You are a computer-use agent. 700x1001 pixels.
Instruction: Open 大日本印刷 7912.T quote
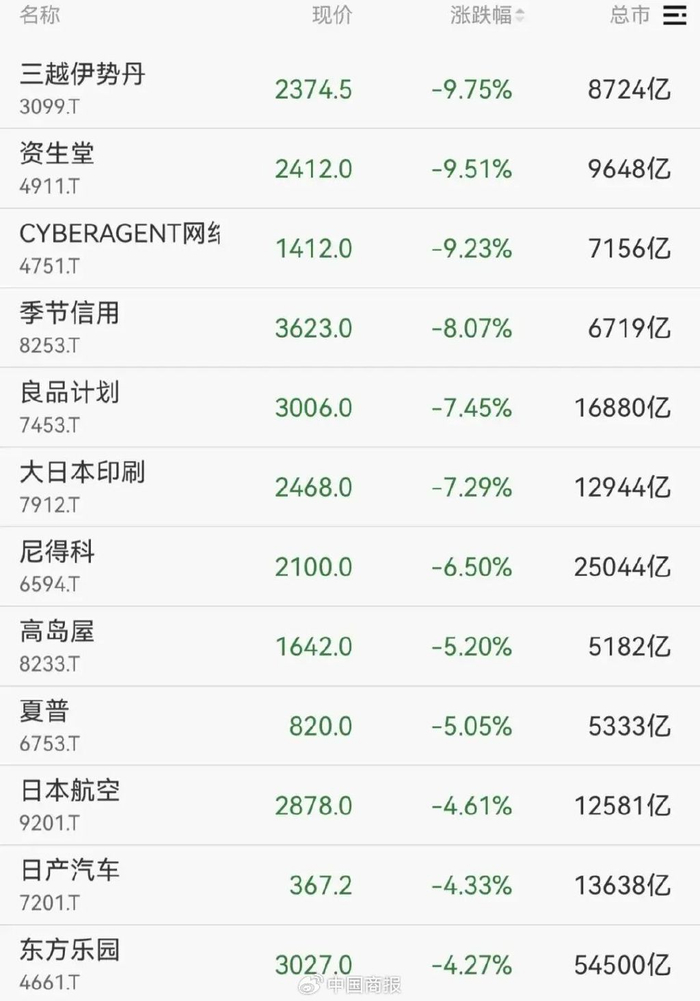pyautogui.click(x=350, y=487)
